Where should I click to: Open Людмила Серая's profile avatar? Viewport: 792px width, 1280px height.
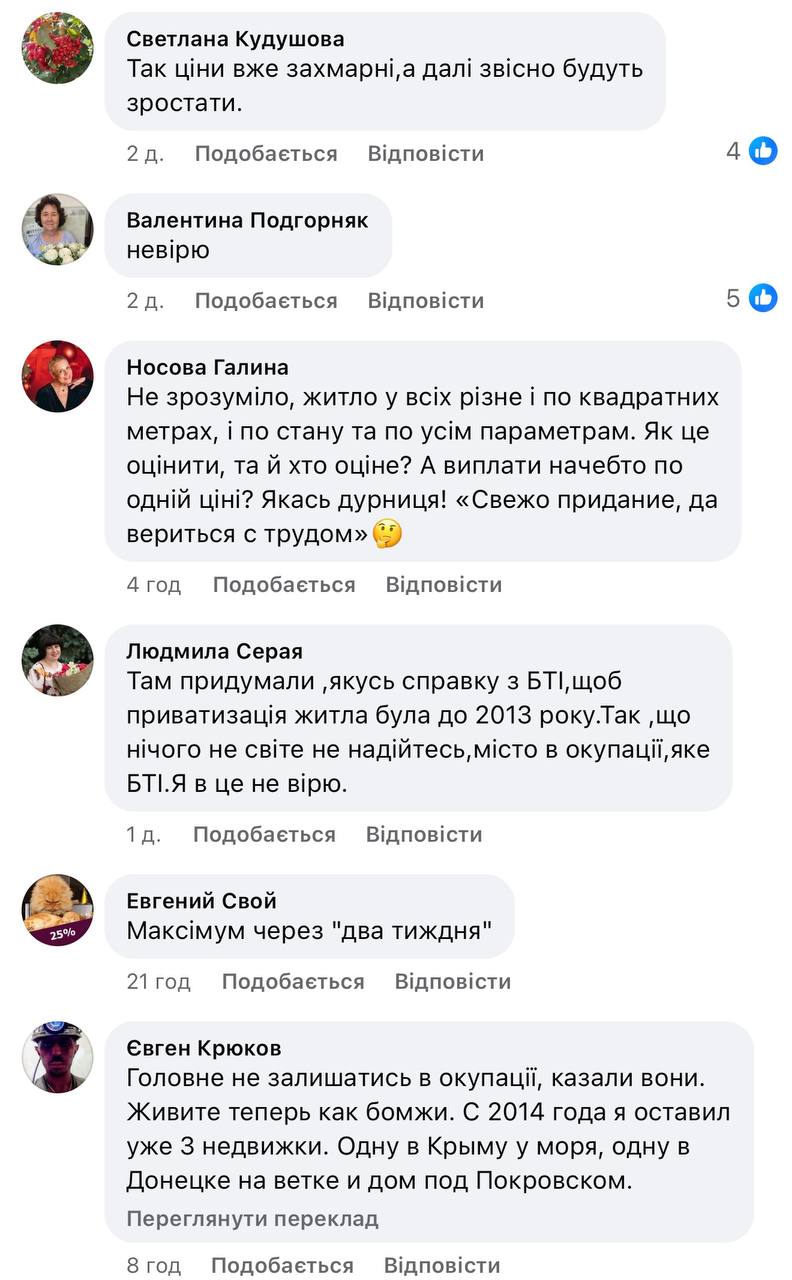pos(58,660)
